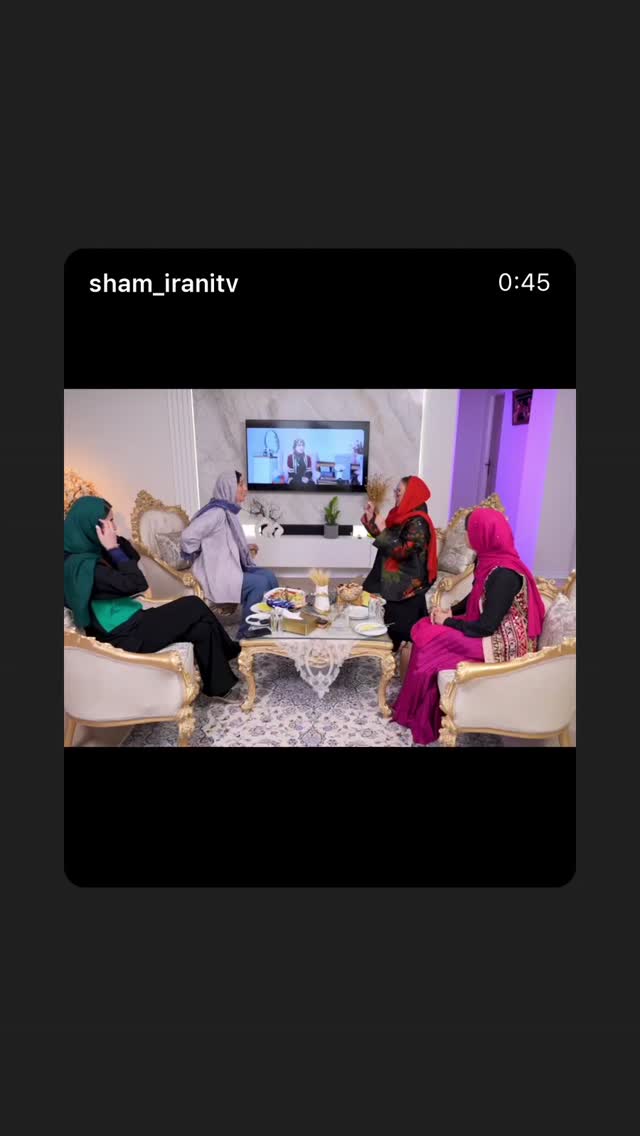Open the shared video of women in living room
This screenshot has height=1136, width=640.
coord(320,568)
